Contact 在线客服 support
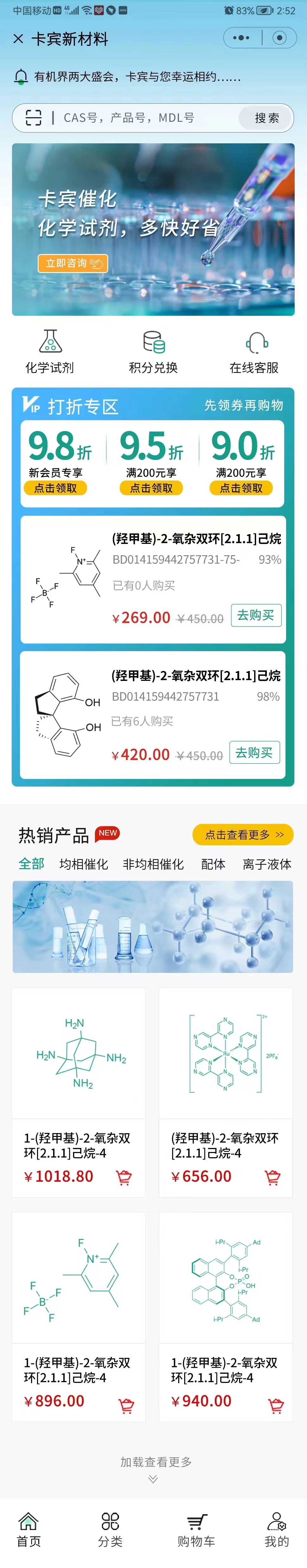Image resolution: width=307 pixels, height=1568 pixels. click(x=254, y=351)
